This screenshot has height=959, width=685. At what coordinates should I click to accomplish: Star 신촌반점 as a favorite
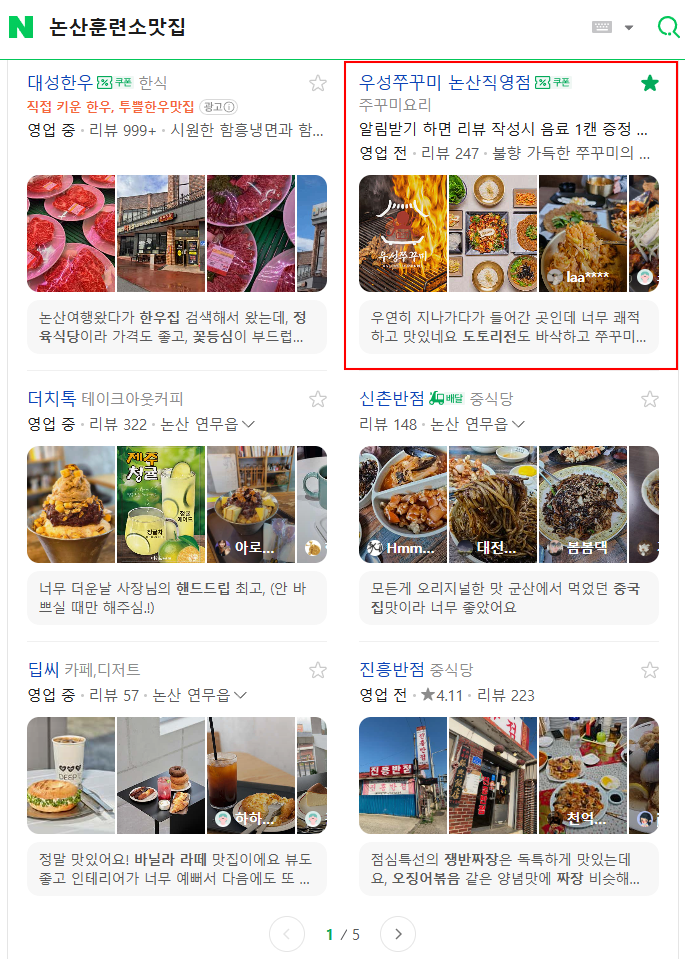click(x=650, y=399)
